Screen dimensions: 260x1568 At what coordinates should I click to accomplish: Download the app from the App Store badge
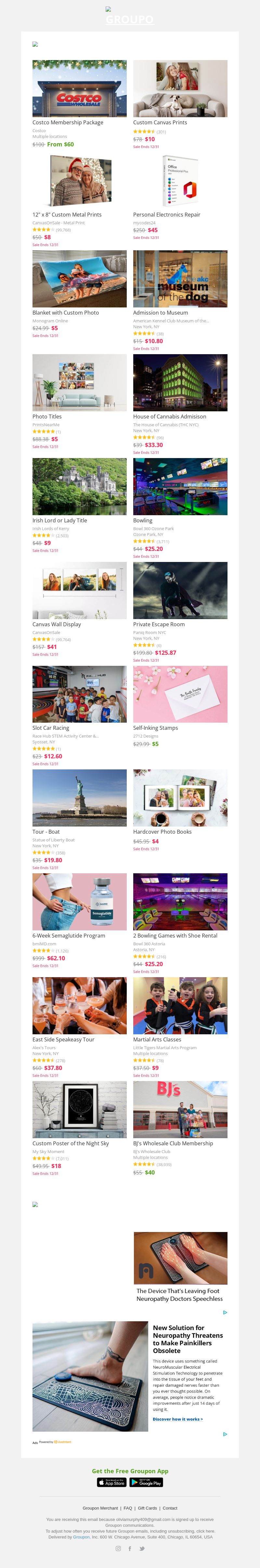(111, 1482)
